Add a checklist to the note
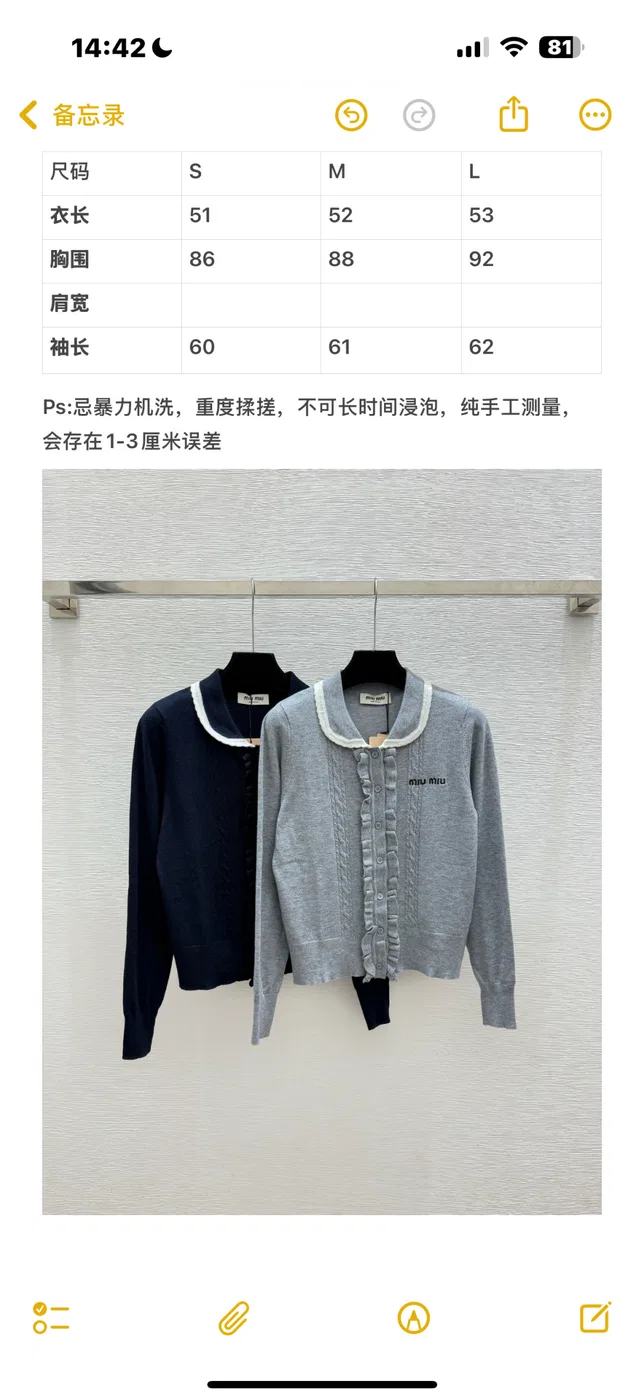The height and width of the screenshot is (1400, 644). click(50, 1317)
